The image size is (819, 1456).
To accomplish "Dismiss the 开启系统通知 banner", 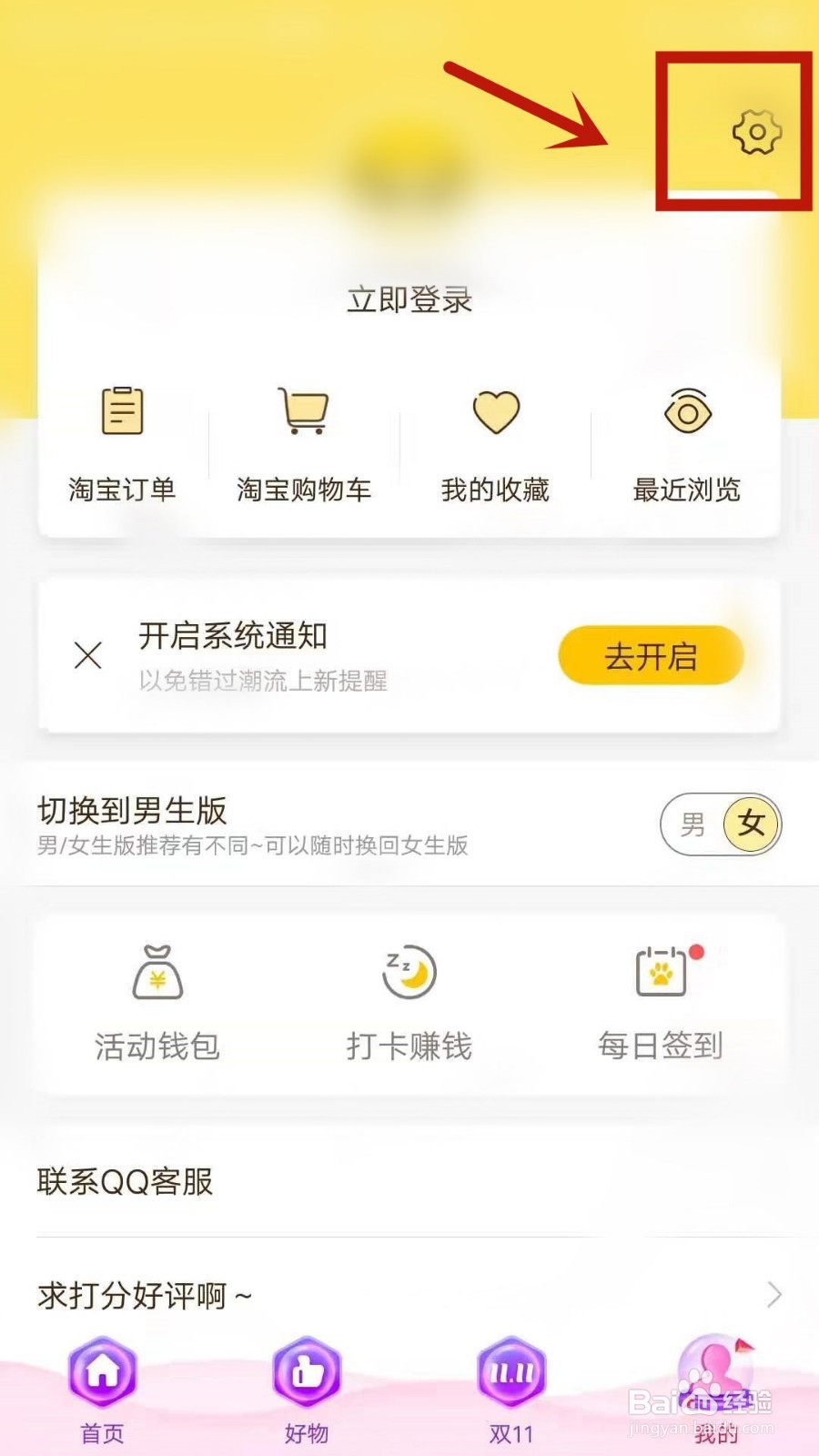I will (x=88, y=655).
